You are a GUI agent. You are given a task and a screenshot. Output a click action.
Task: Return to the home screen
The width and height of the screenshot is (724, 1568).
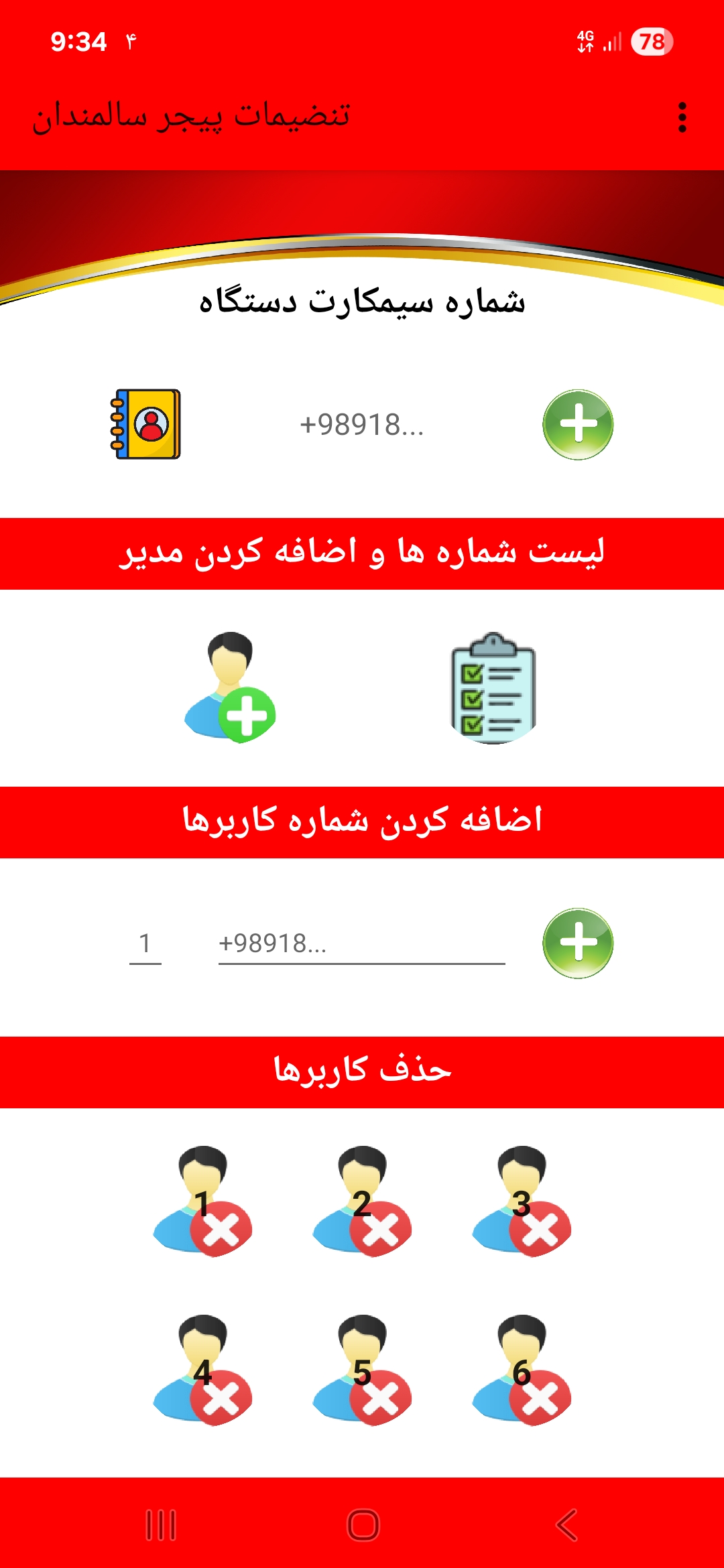click(x=363, y=1525)
